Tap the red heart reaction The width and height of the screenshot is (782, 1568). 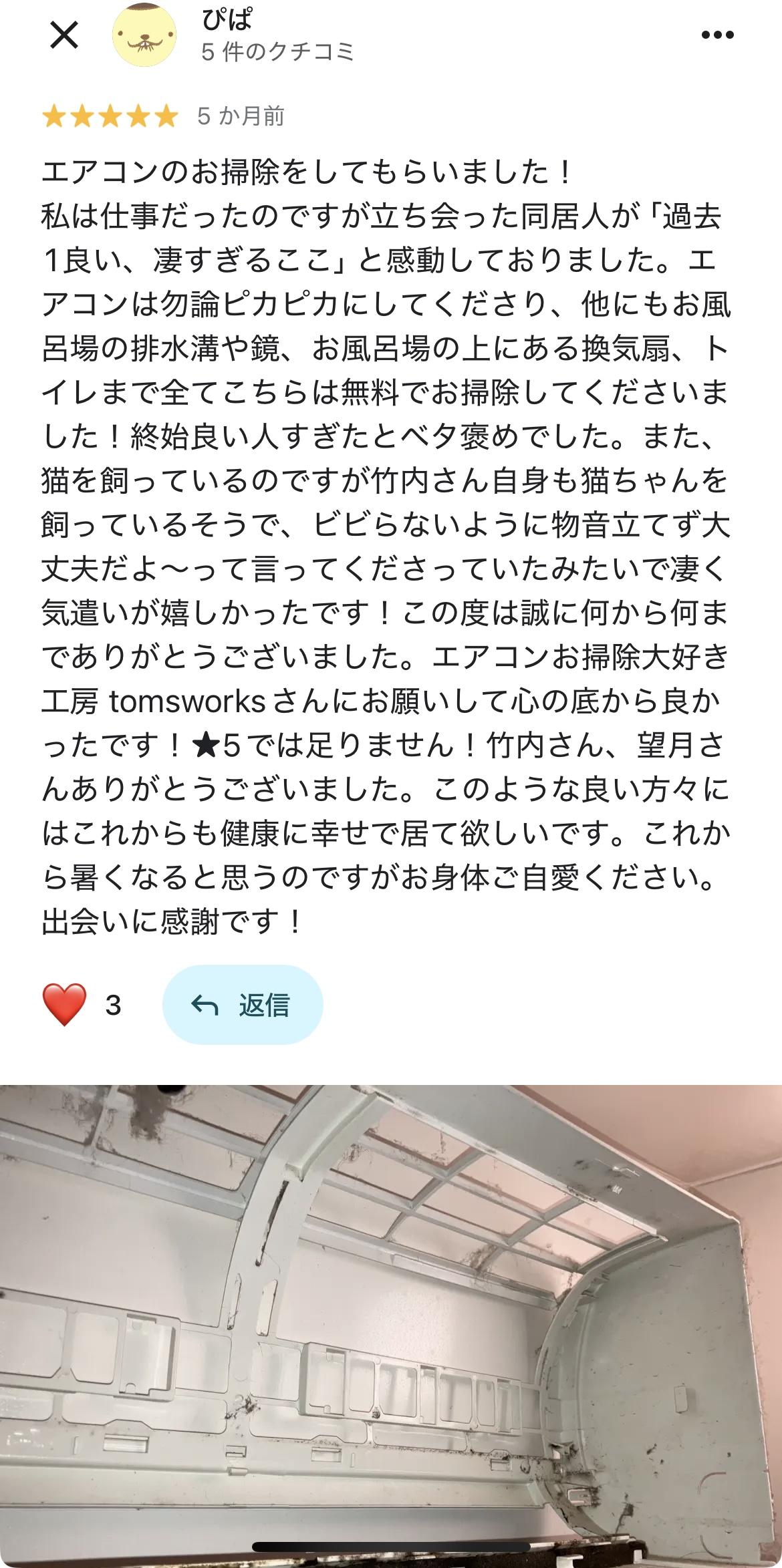click(x=64, y=1005)
